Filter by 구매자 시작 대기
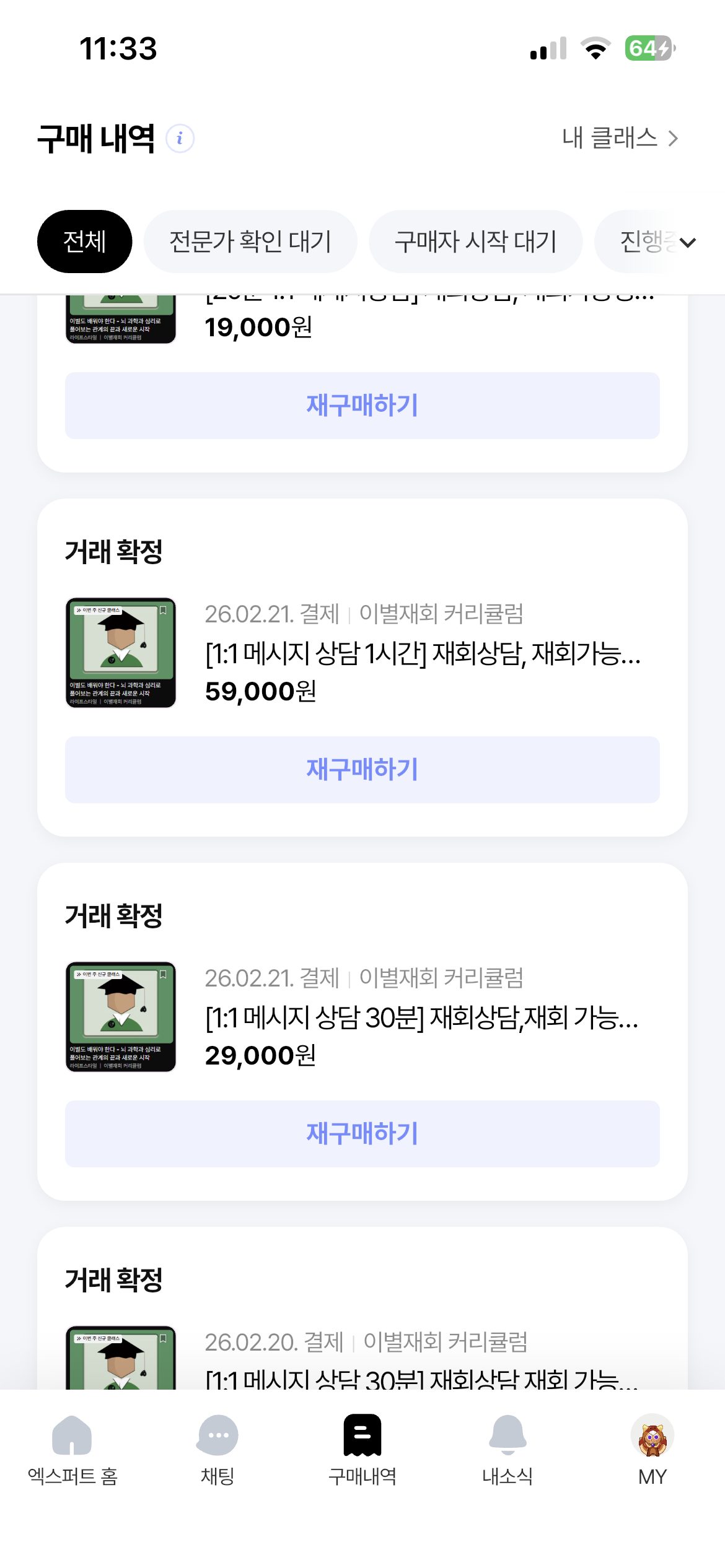 (x=475, y=242)
